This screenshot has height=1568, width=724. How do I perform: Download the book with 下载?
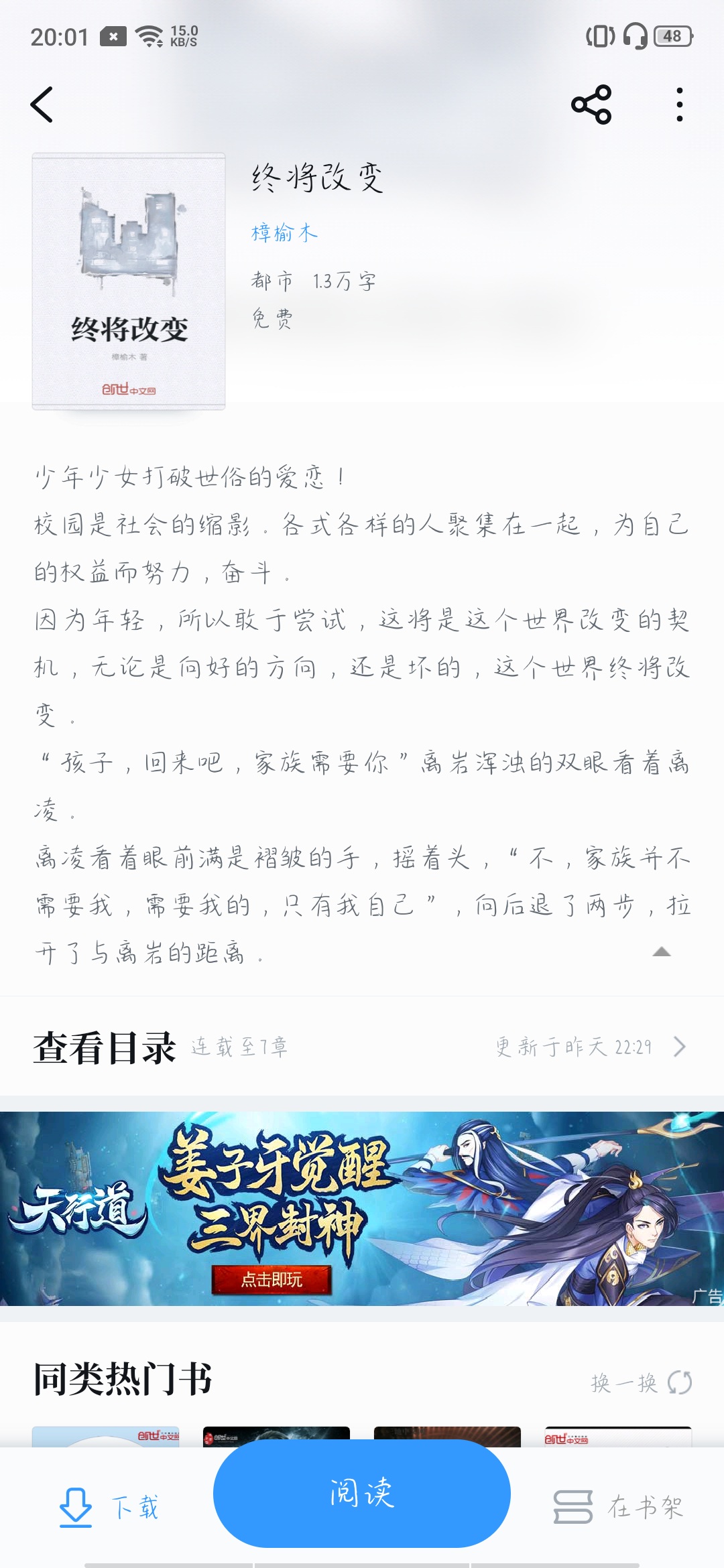[x=109, y=1508]
